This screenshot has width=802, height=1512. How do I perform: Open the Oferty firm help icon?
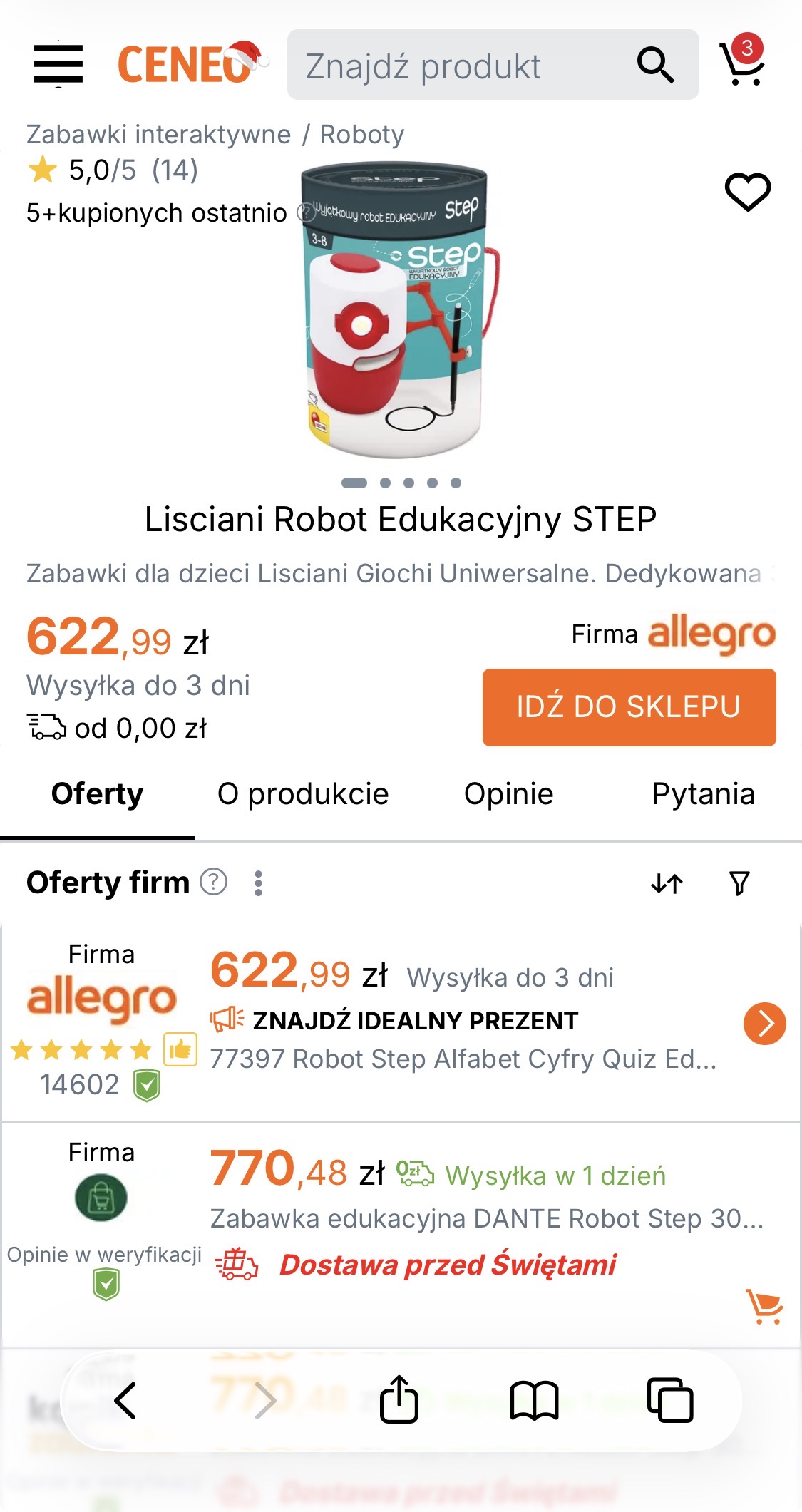[213, 882]
